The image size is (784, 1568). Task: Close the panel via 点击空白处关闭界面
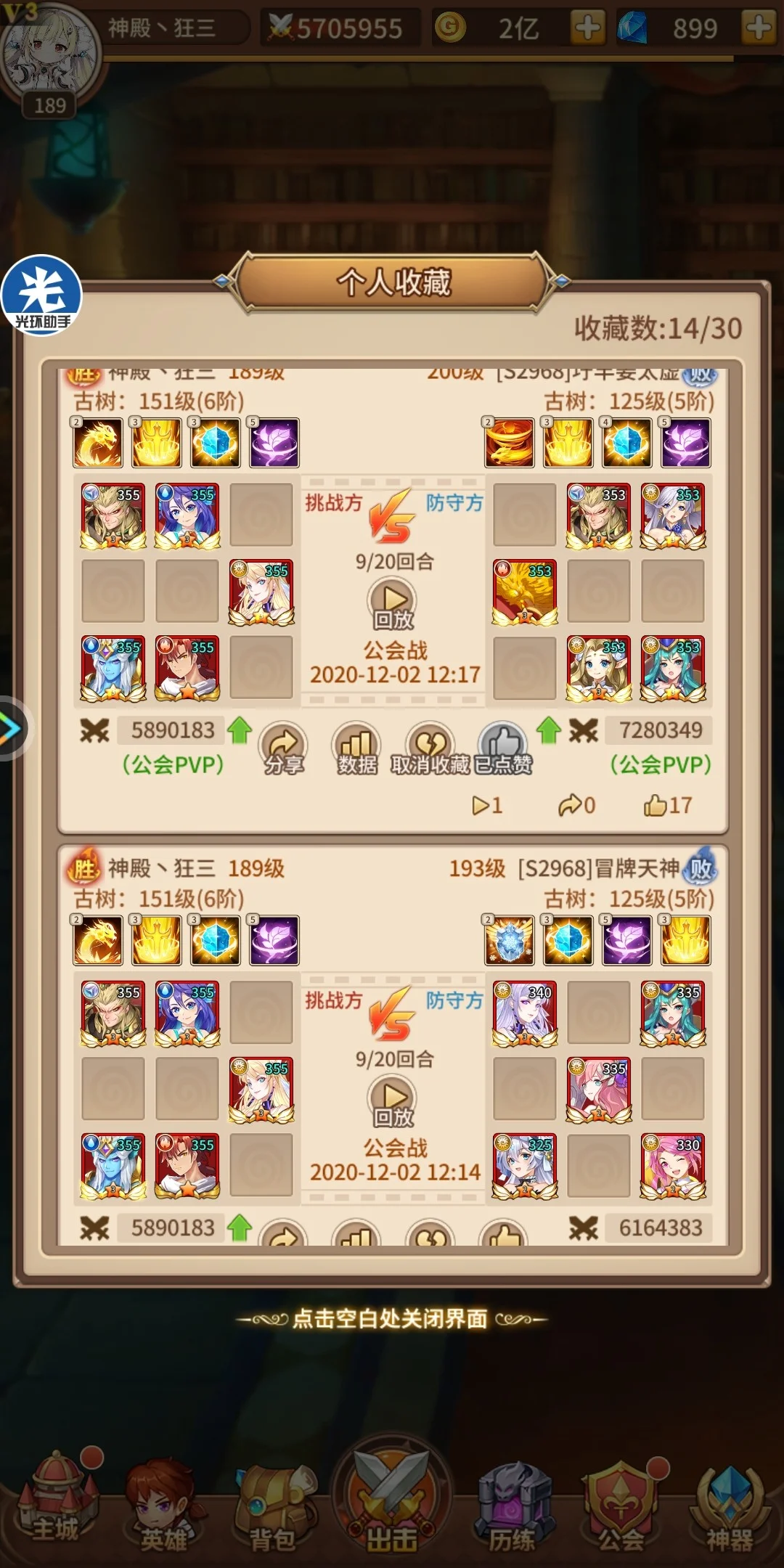392,1319
